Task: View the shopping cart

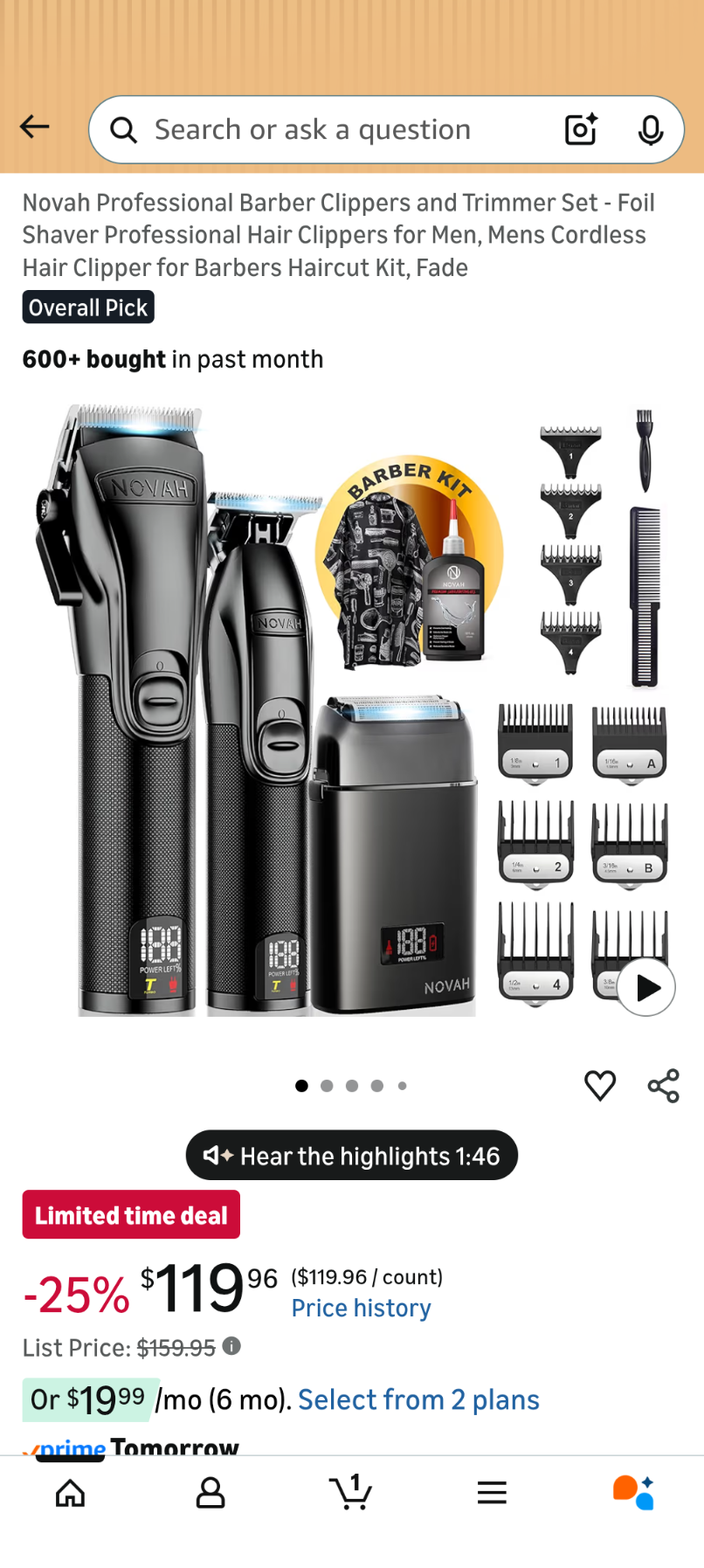Action: pos(351,1493)
